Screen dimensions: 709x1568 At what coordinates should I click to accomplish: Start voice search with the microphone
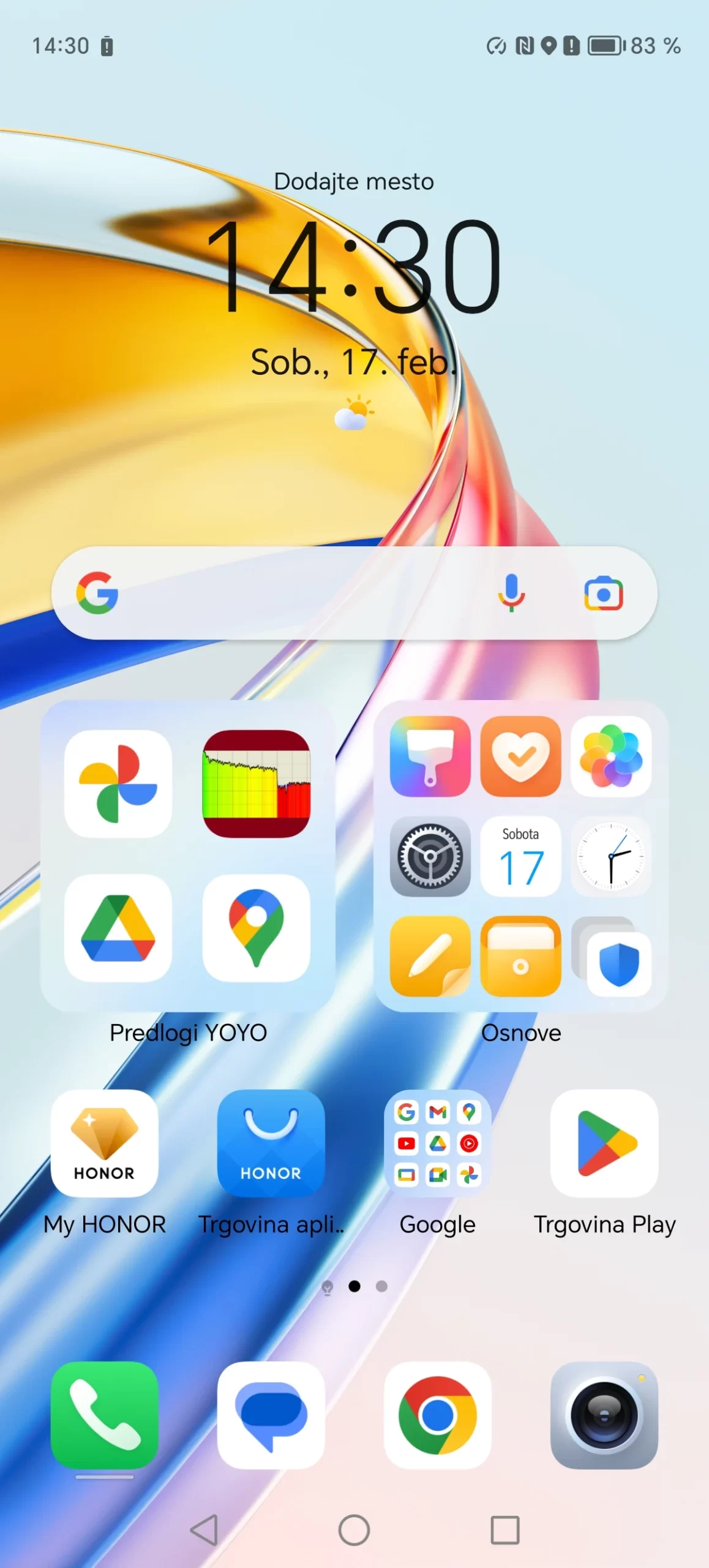tap(511, 593)
